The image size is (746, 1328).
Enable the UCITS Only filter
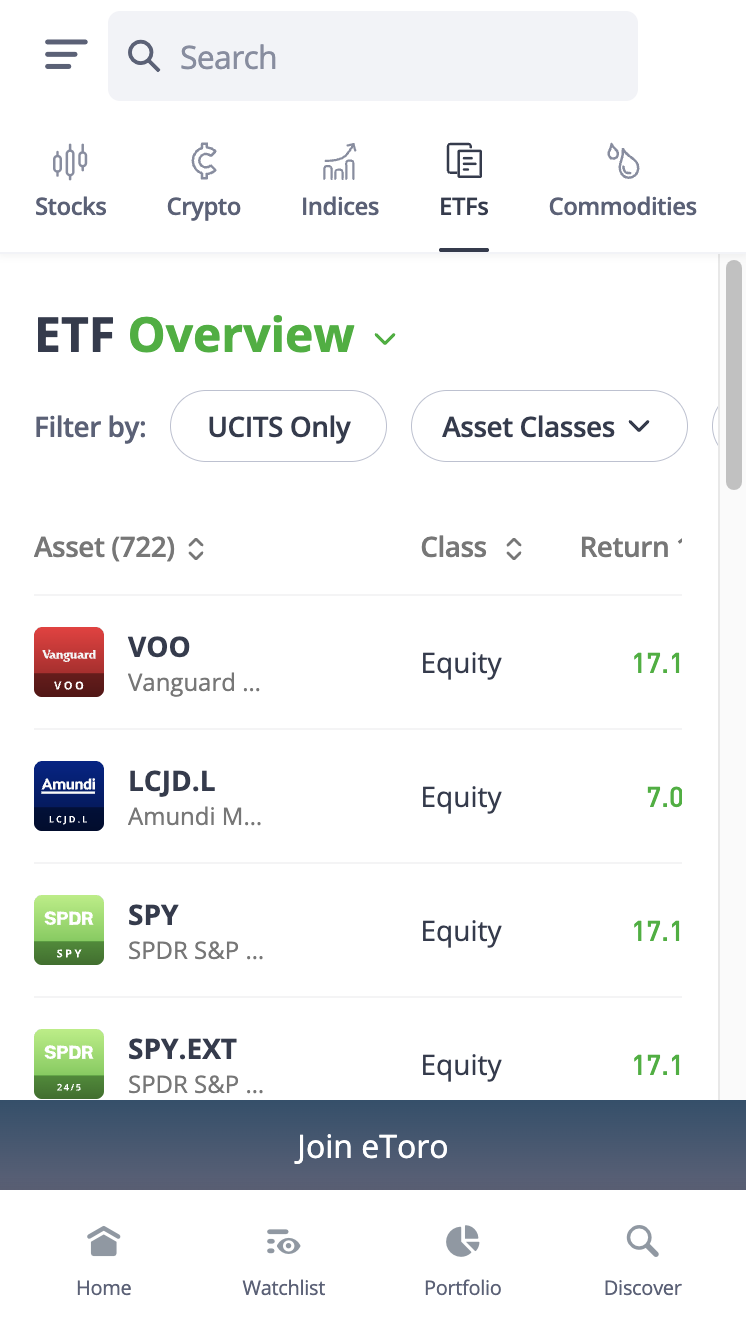tap(278, 426)
